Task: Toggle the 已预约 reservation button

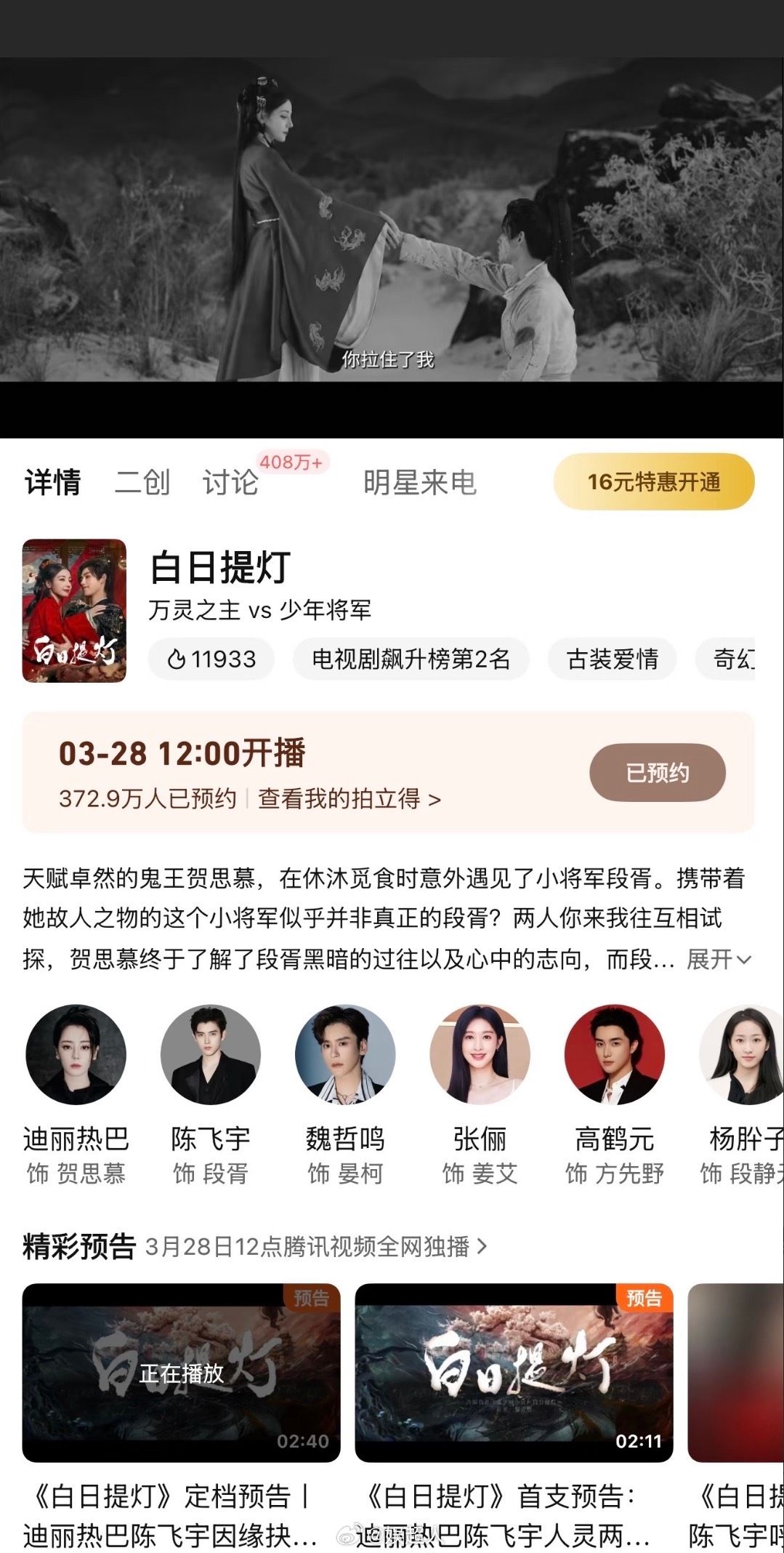Action: (656, 773)
